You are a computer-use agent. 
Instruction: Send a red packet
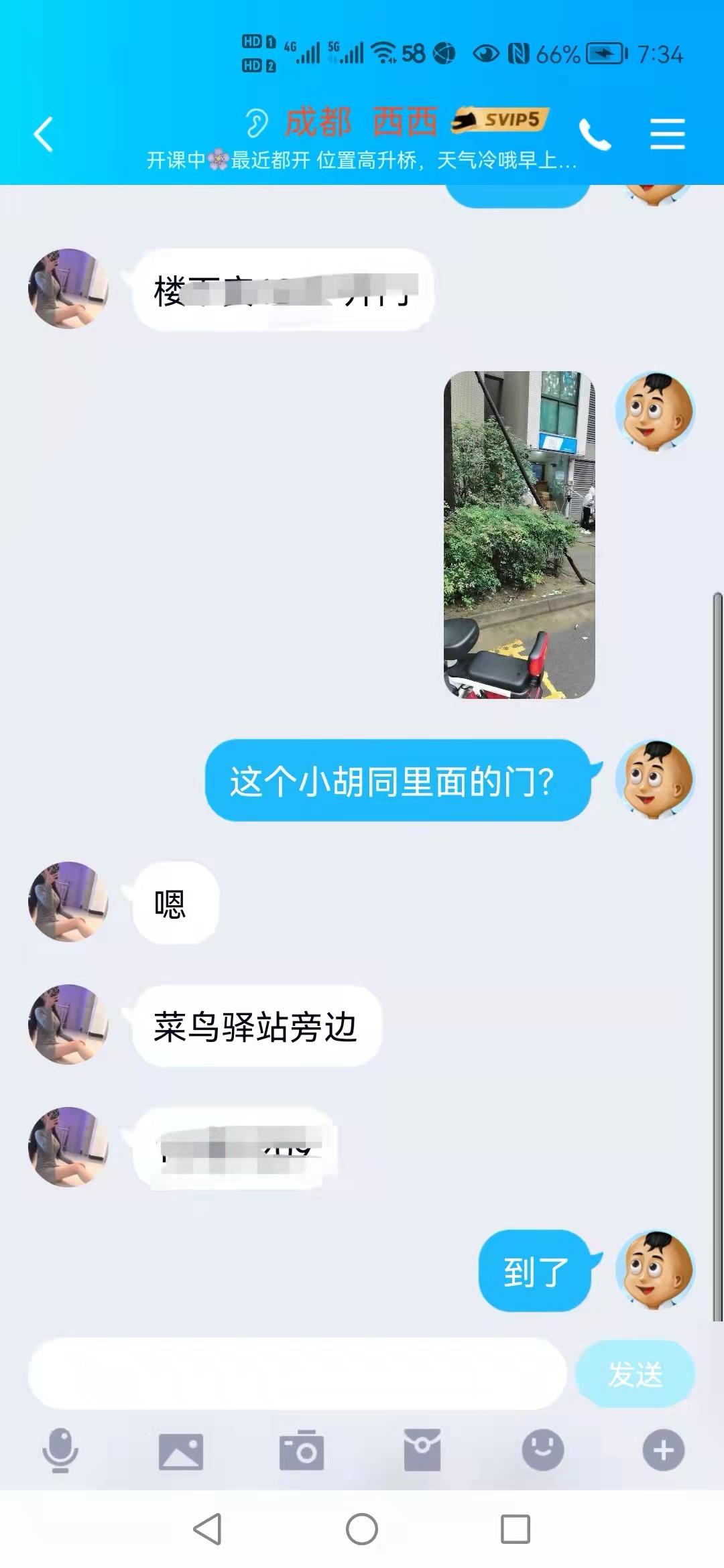[x=422, y=1451]
